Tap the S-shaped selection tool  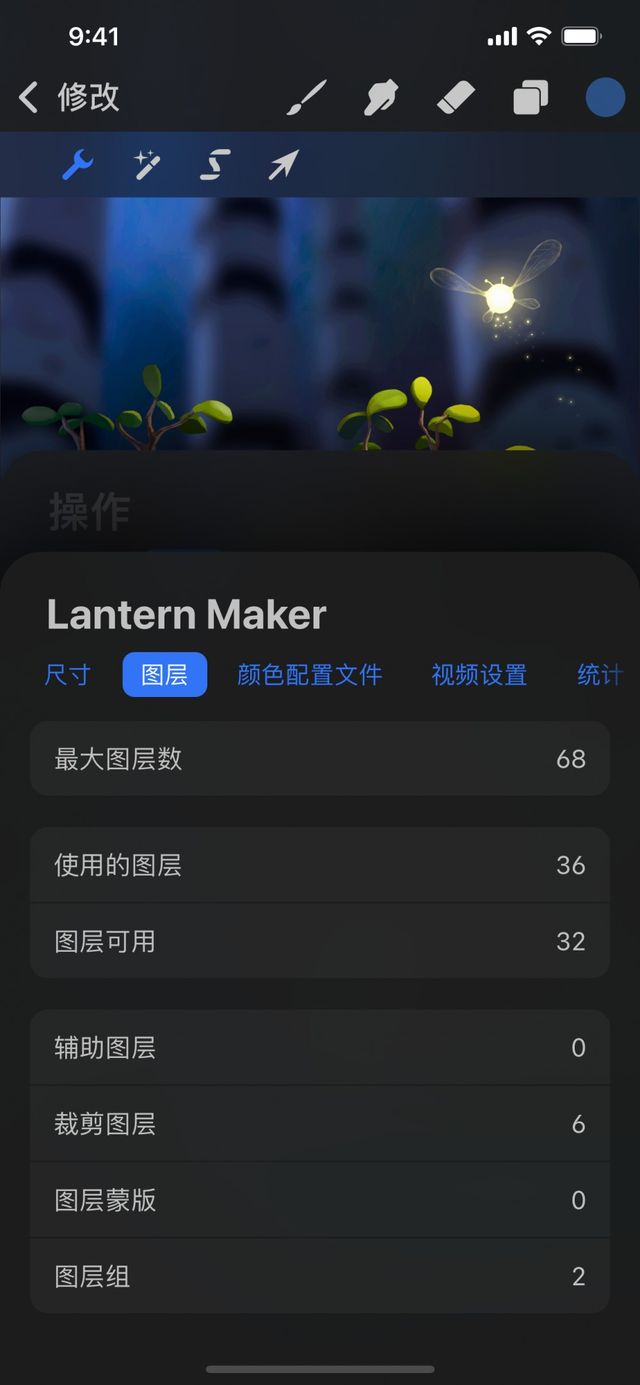point(215,165)
